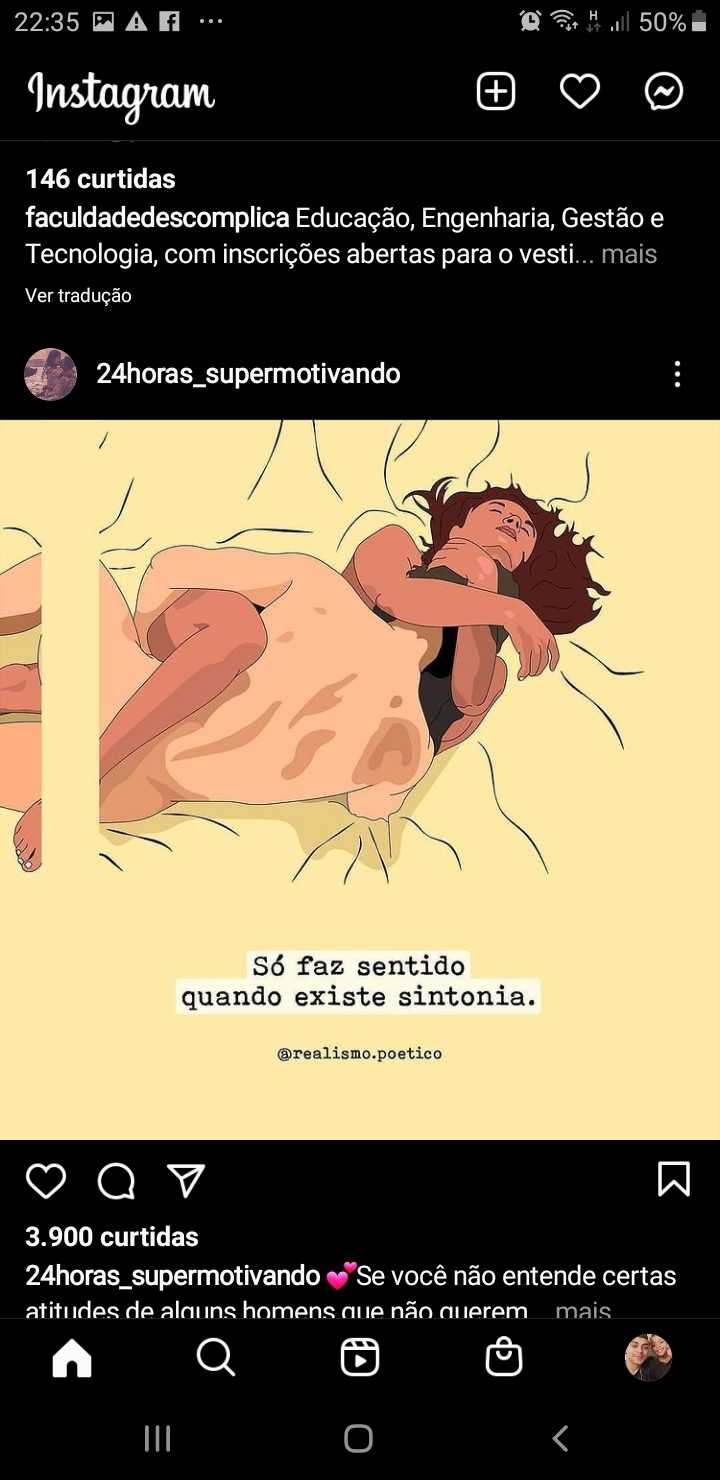Open the Shop tab
This screenshot has width=720, height=1480.
504,1357
